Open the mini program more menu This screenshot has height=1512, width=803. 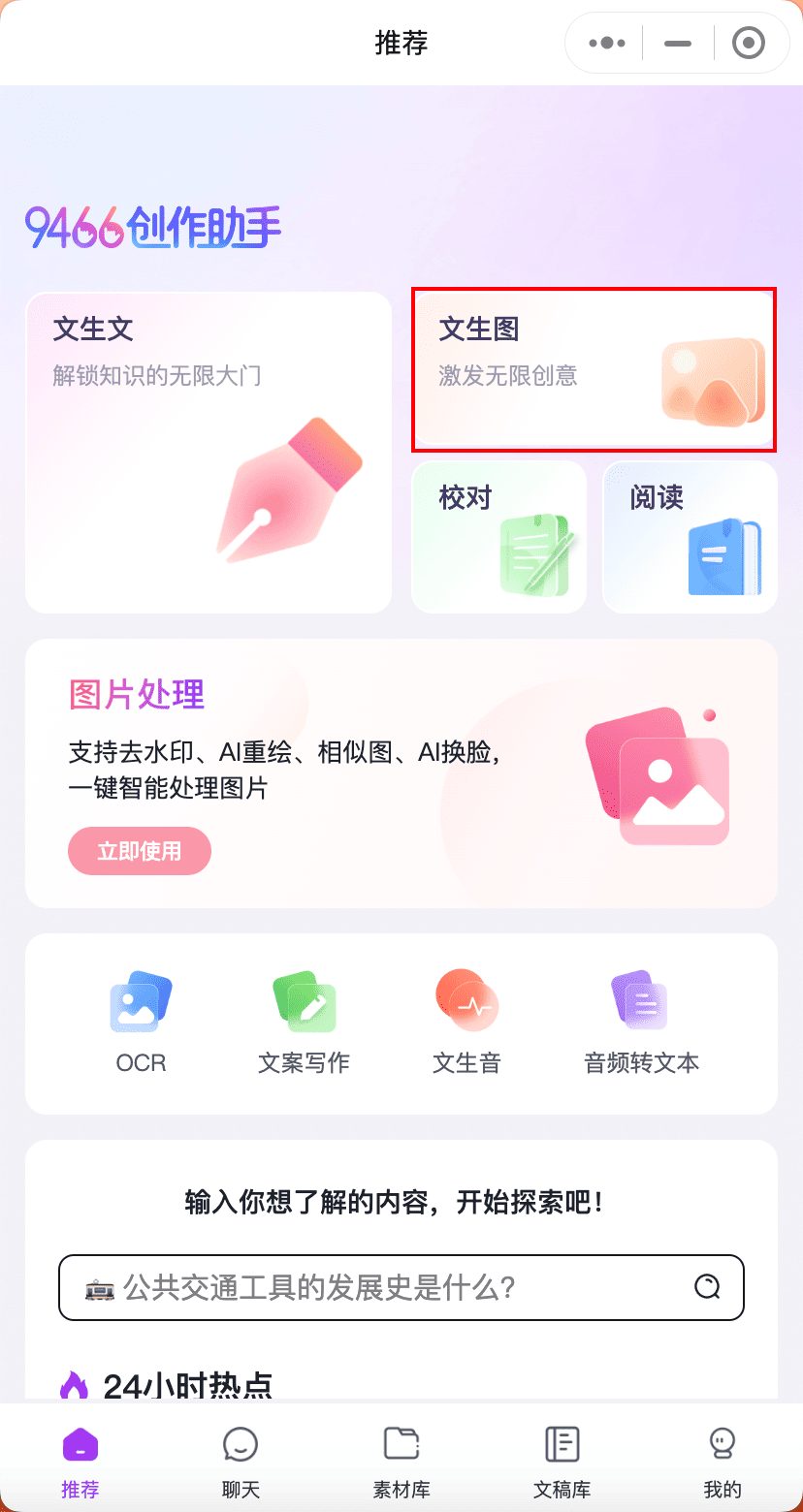(607, 43)
